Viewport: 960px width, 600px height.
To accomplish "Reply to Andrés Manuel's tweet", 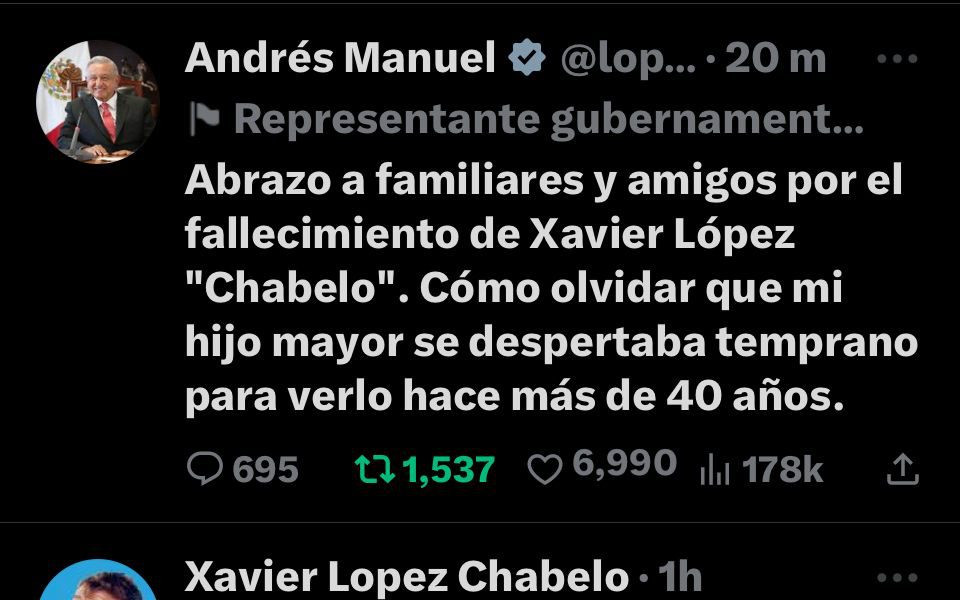I will coord(205,469).
